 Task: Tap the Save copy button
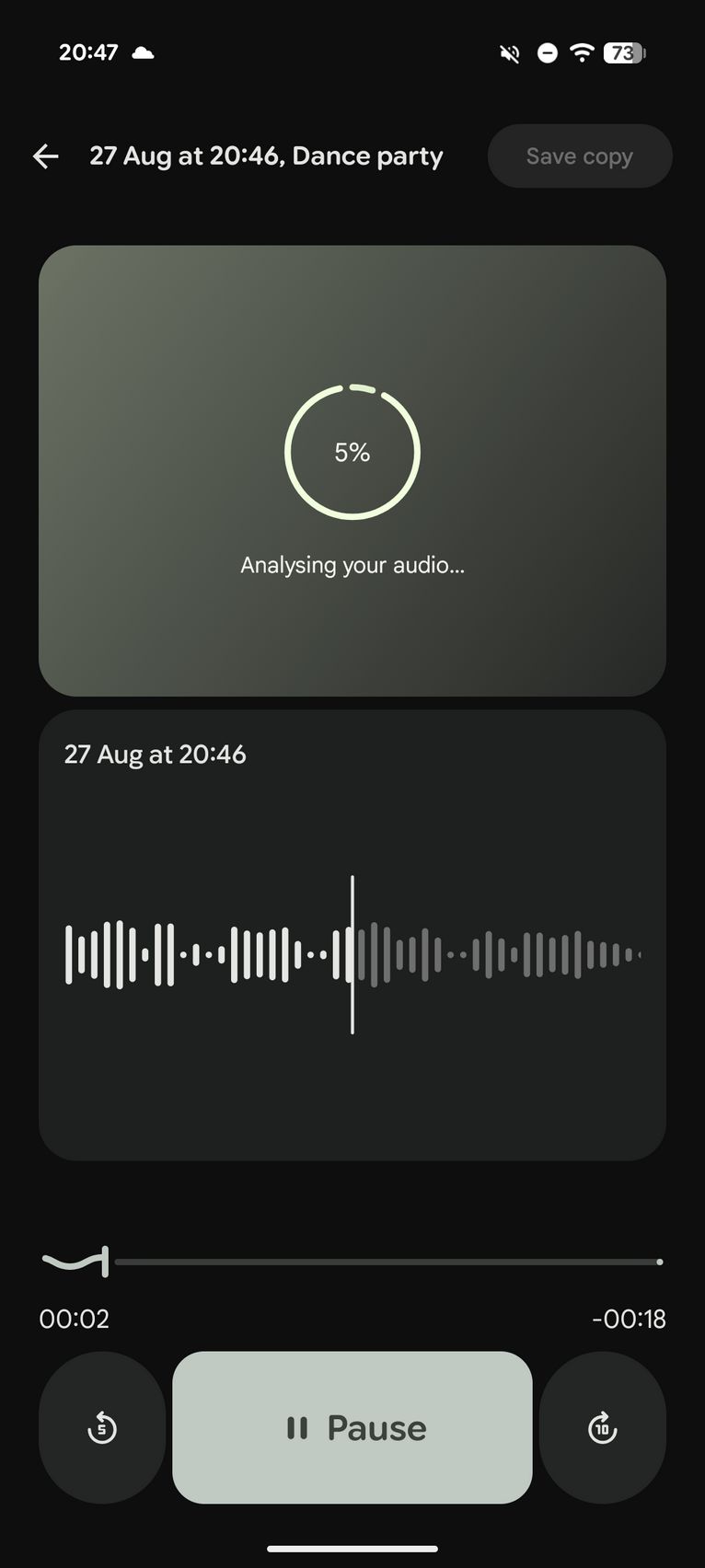pyautogui.click(x=580, y=156)
